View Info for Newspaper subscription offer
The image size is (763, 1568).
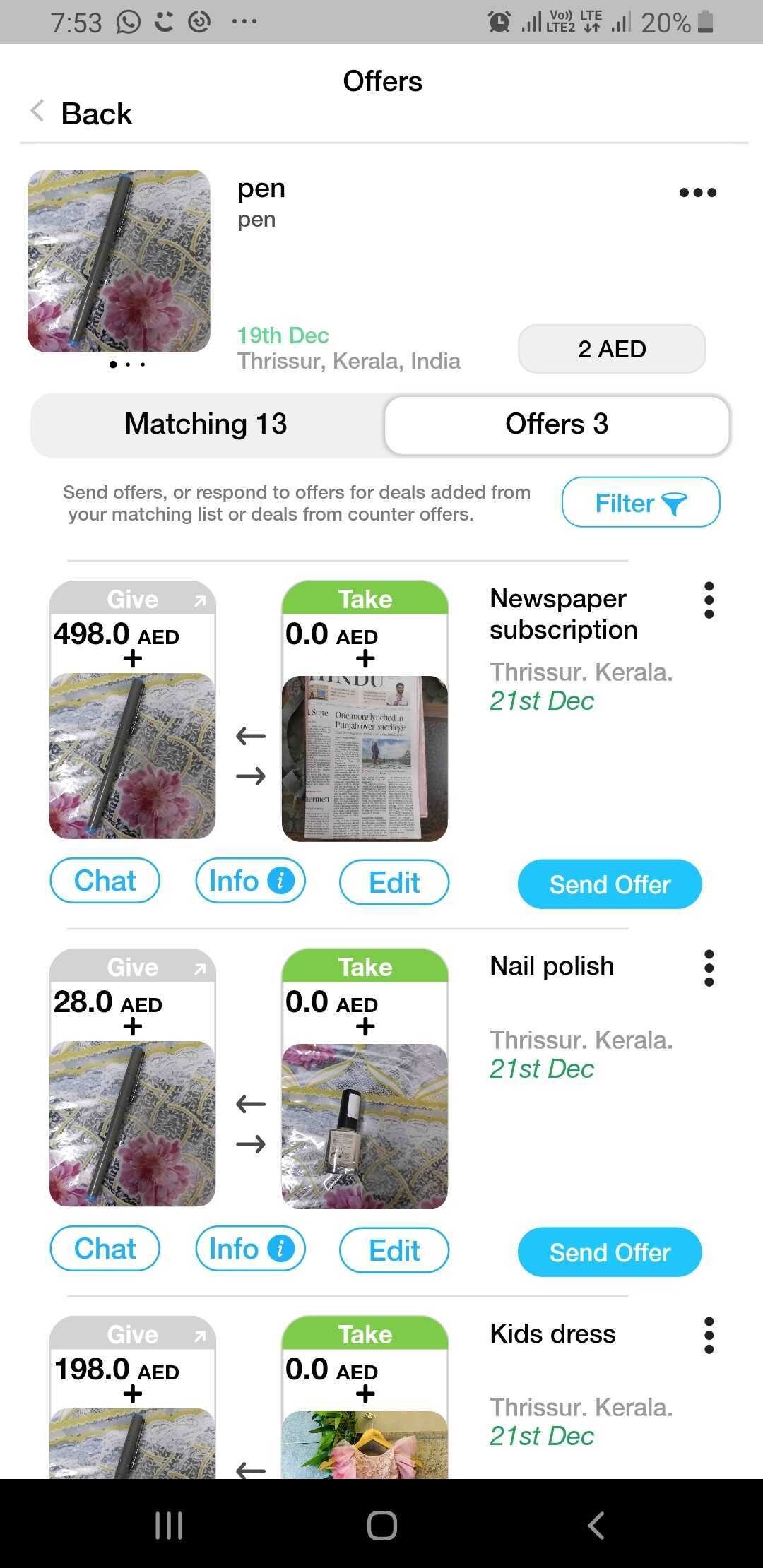click(x=250, y=881)
